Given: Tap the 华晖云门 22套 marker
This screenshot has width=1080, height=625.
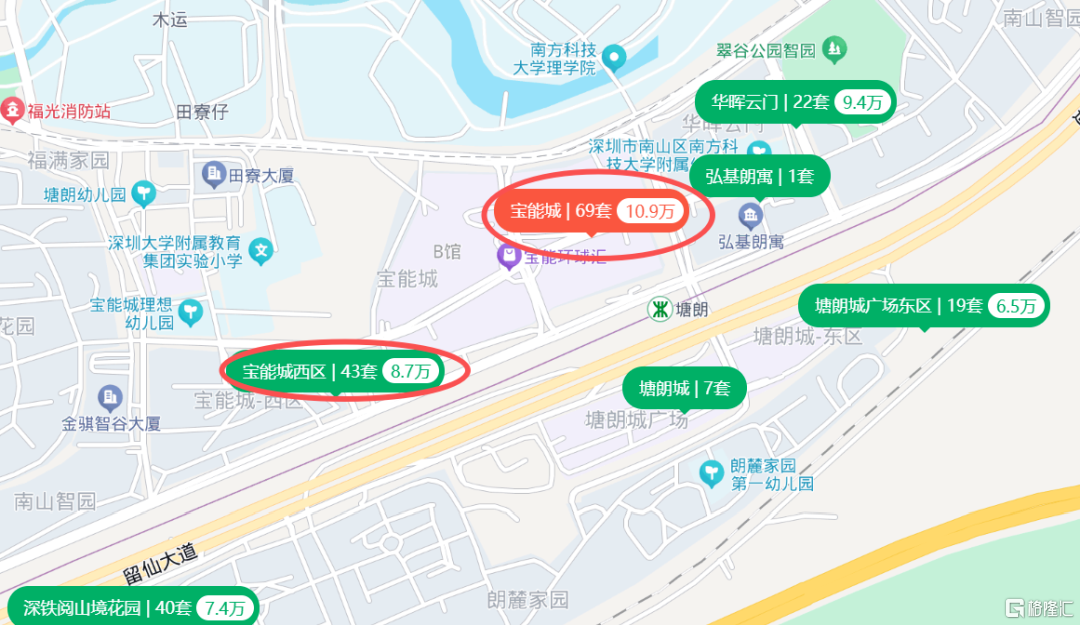Looking at the screenshot, I should (x=795, y=102).
